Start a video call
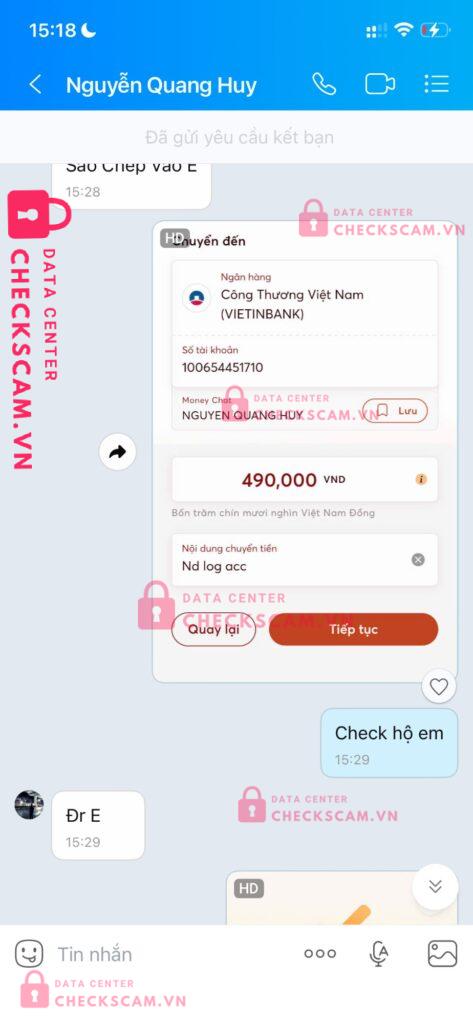The height and width of the screenshot is (1024, 473). (x=380, y=84)
